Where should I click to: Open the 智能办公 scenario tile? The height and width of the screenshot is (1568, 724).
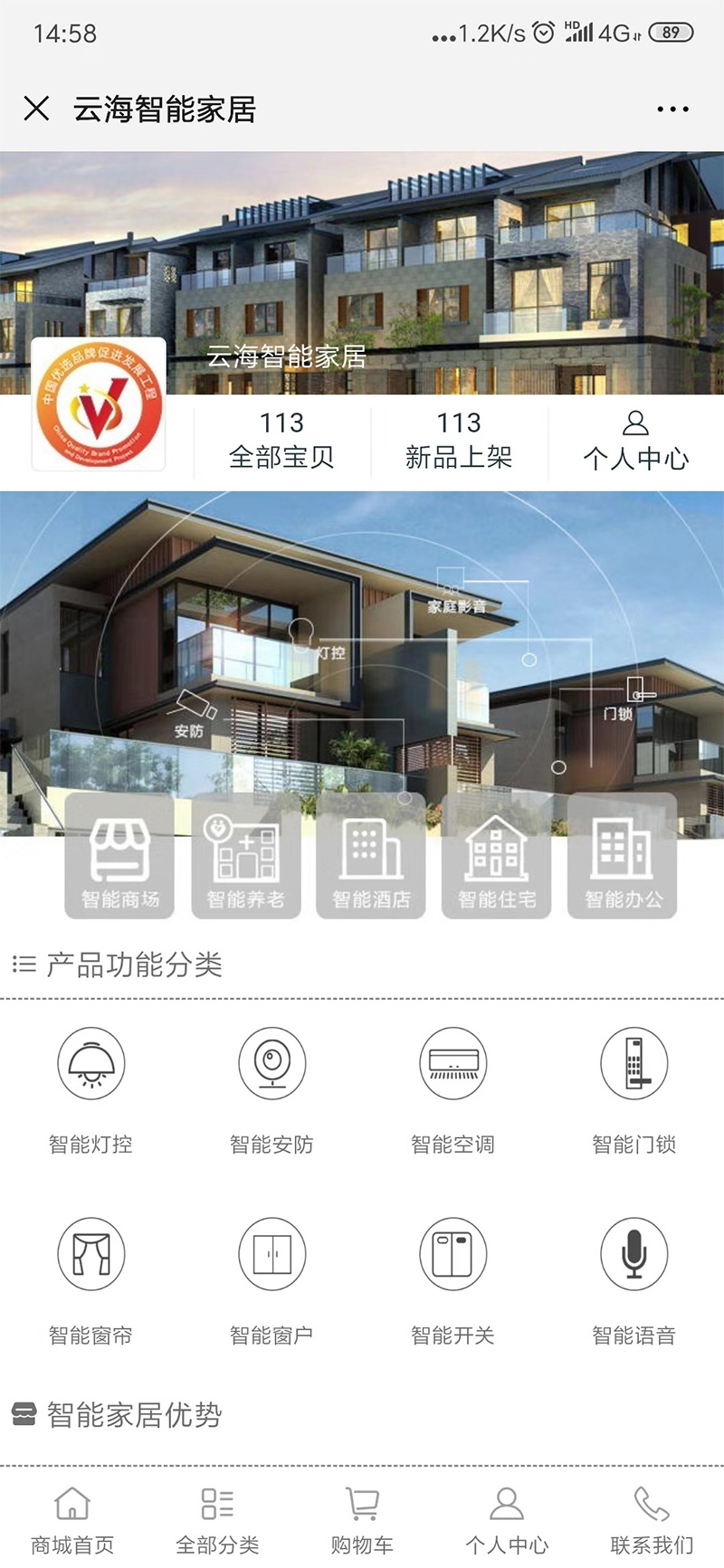[x=623, y=857]
